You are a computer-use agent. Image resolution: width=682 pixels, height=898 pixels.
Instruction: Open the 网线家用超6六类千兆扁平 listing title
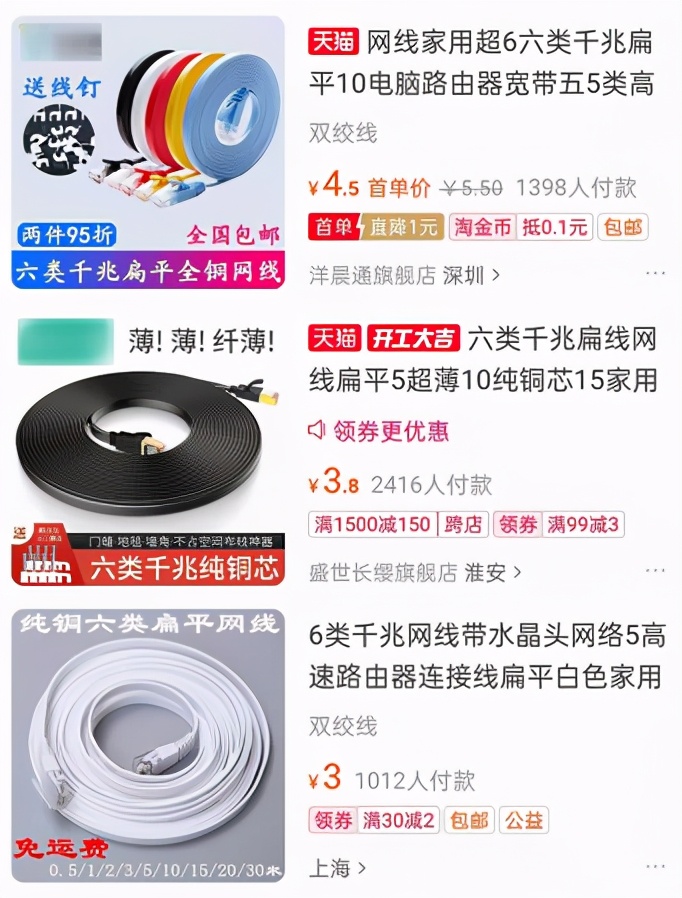pos(482,62)
